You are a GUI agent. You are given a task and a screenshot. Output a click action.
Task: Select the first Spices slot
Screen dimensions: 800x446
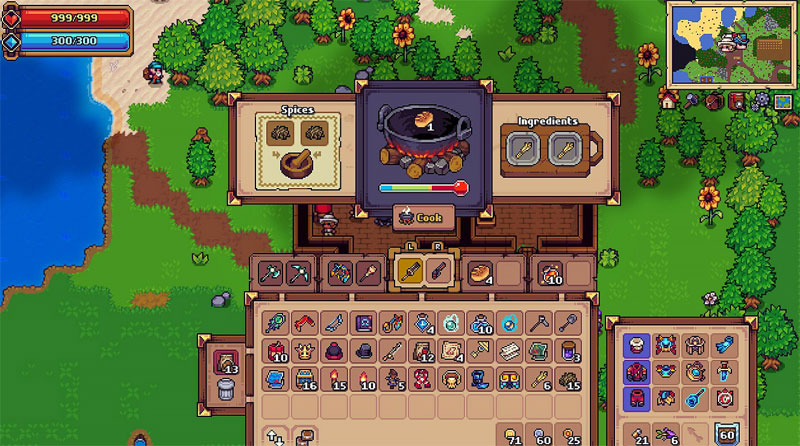280,133
